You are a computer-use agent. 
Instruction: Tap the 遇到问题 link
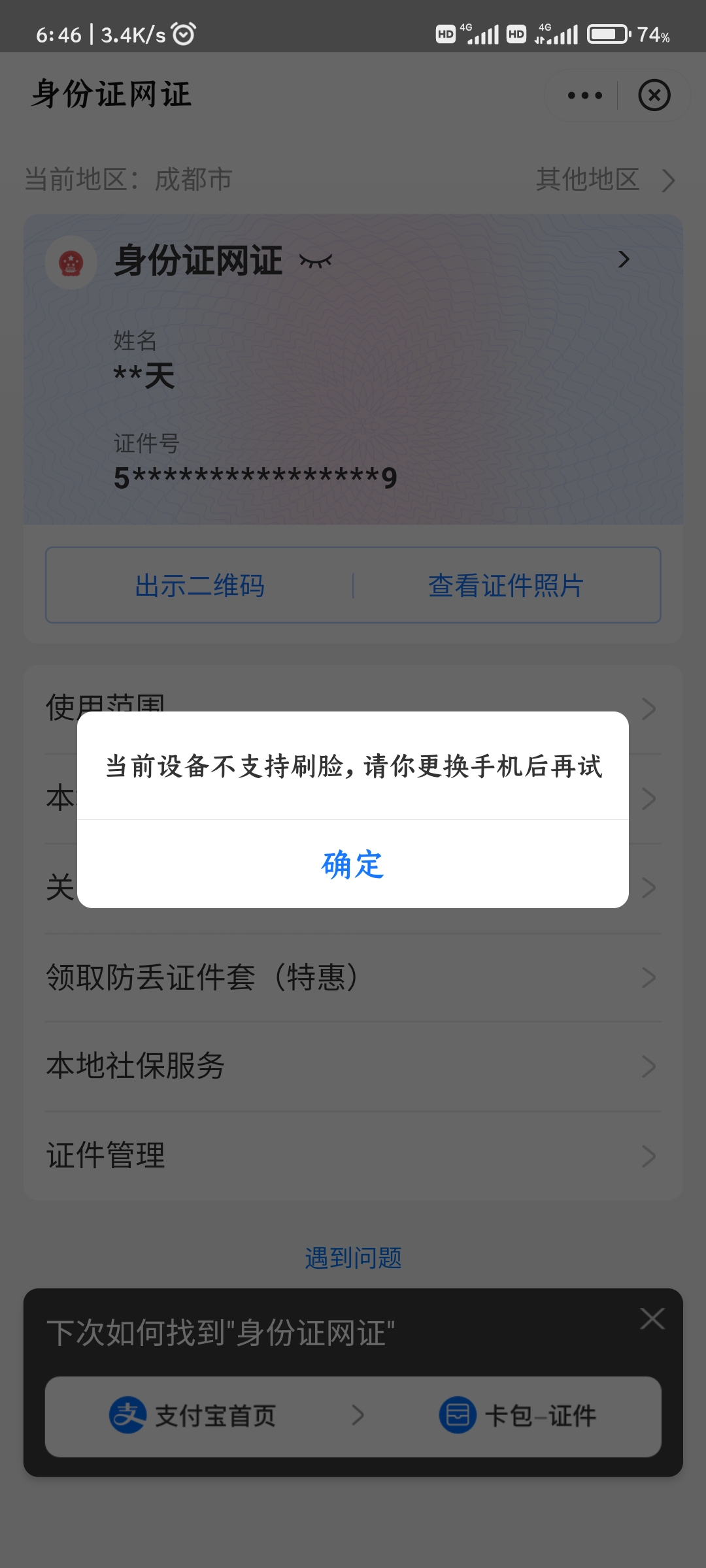coord(353,1258)
